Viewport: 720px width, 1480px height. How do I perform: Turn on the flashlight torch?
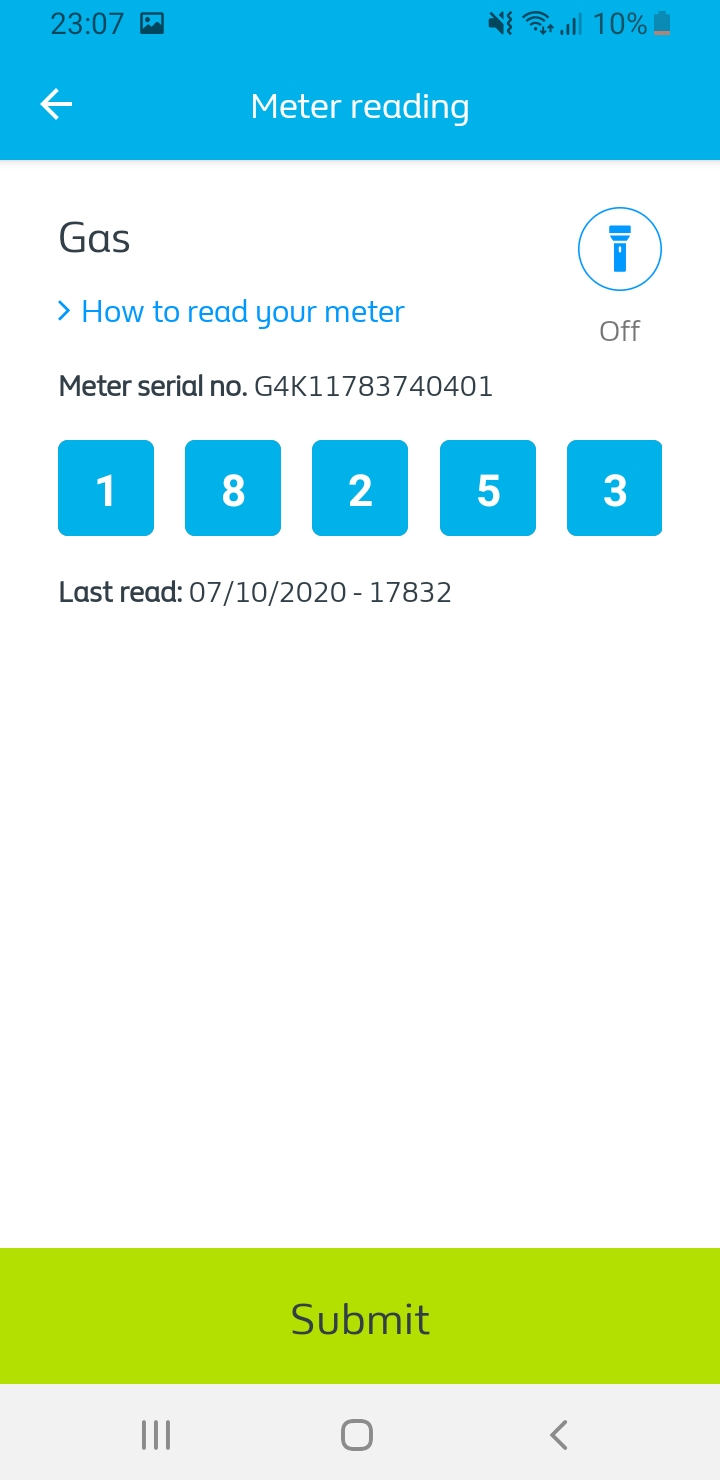620,249
